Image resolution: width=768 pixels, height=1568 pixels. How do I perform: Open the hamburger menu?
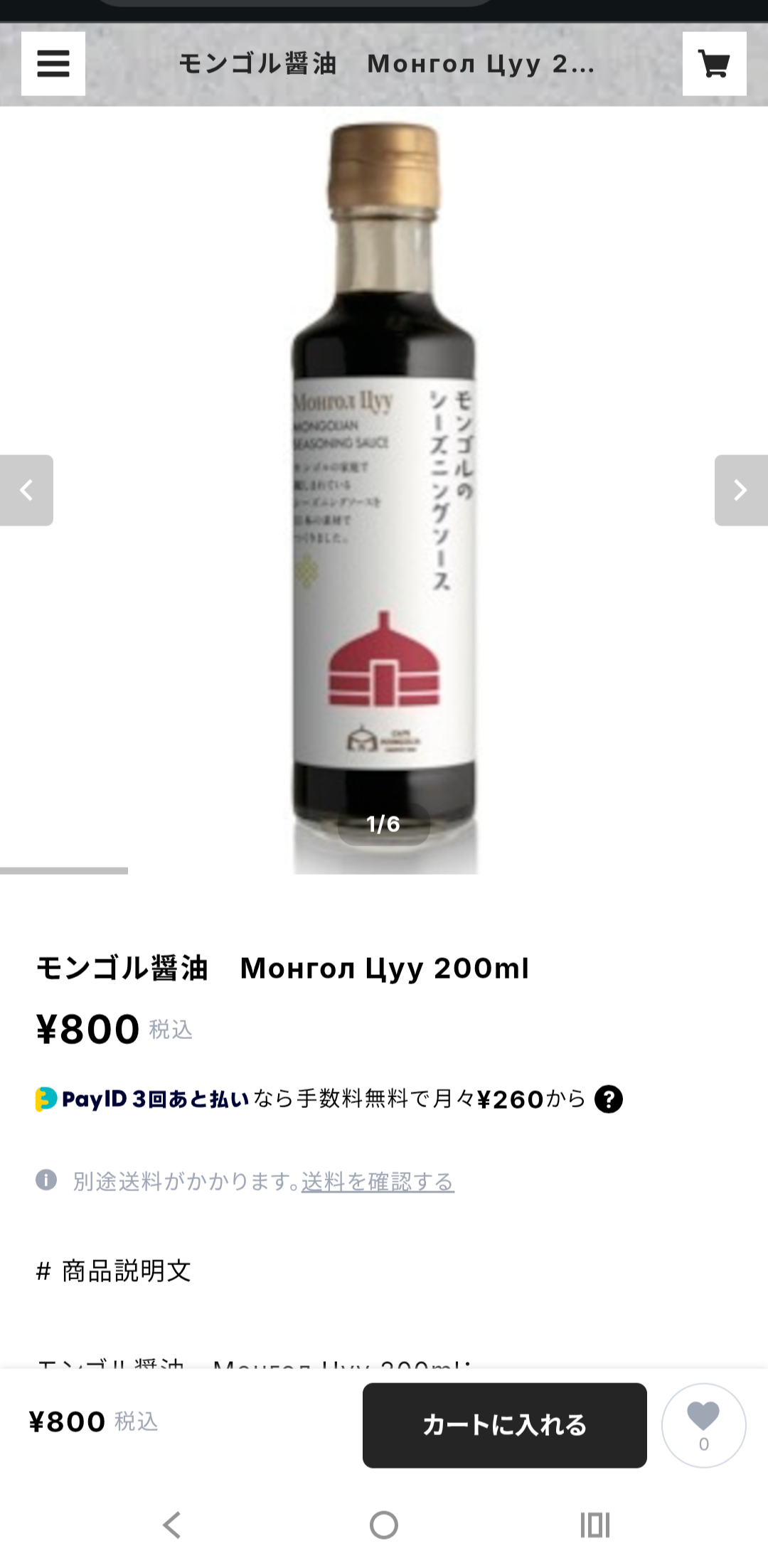pyautogui.click(x=53, y=64)
